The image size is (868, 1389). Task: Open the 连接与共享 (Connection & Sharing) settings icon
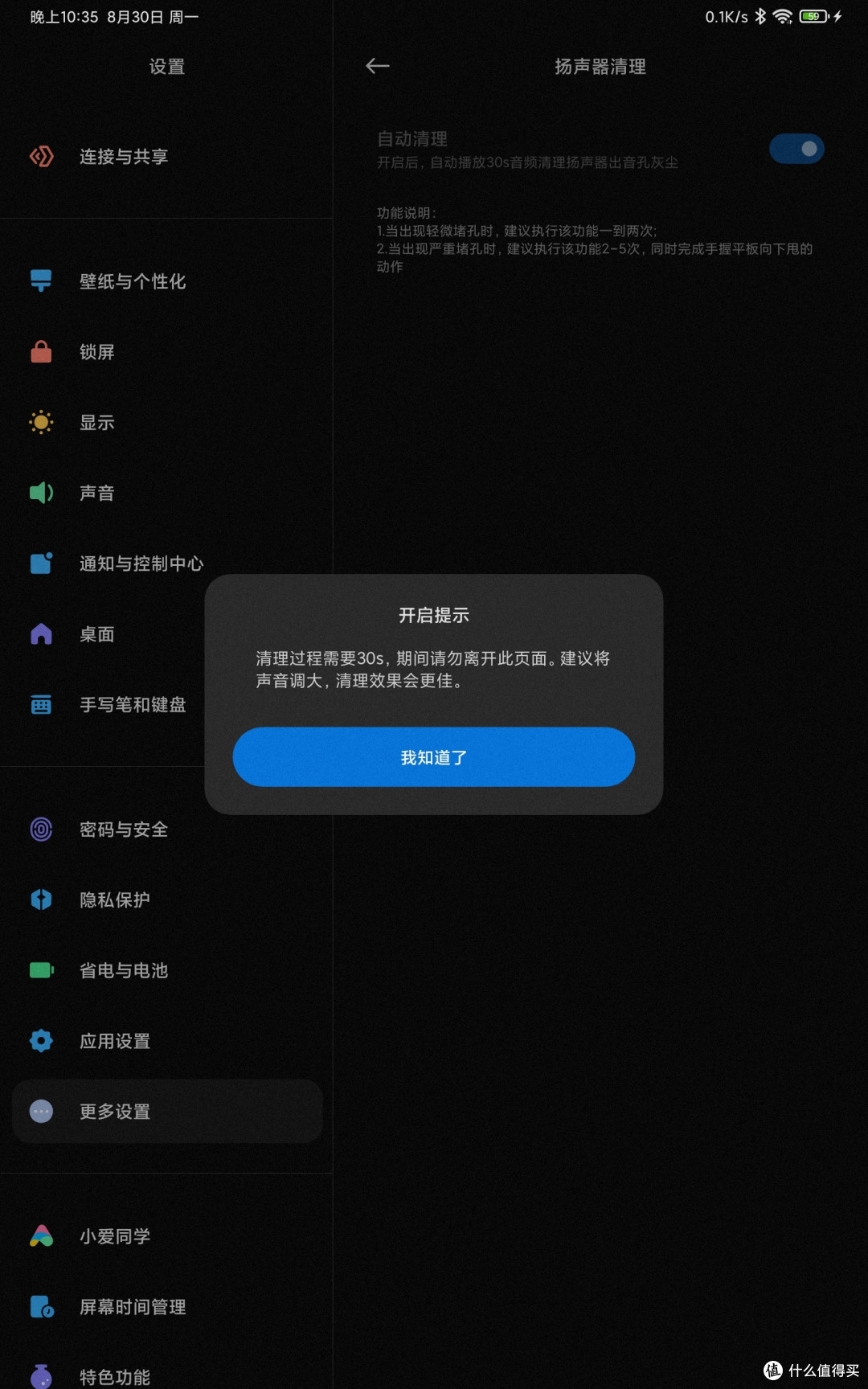pyautogui.click(x=40, y=156)
